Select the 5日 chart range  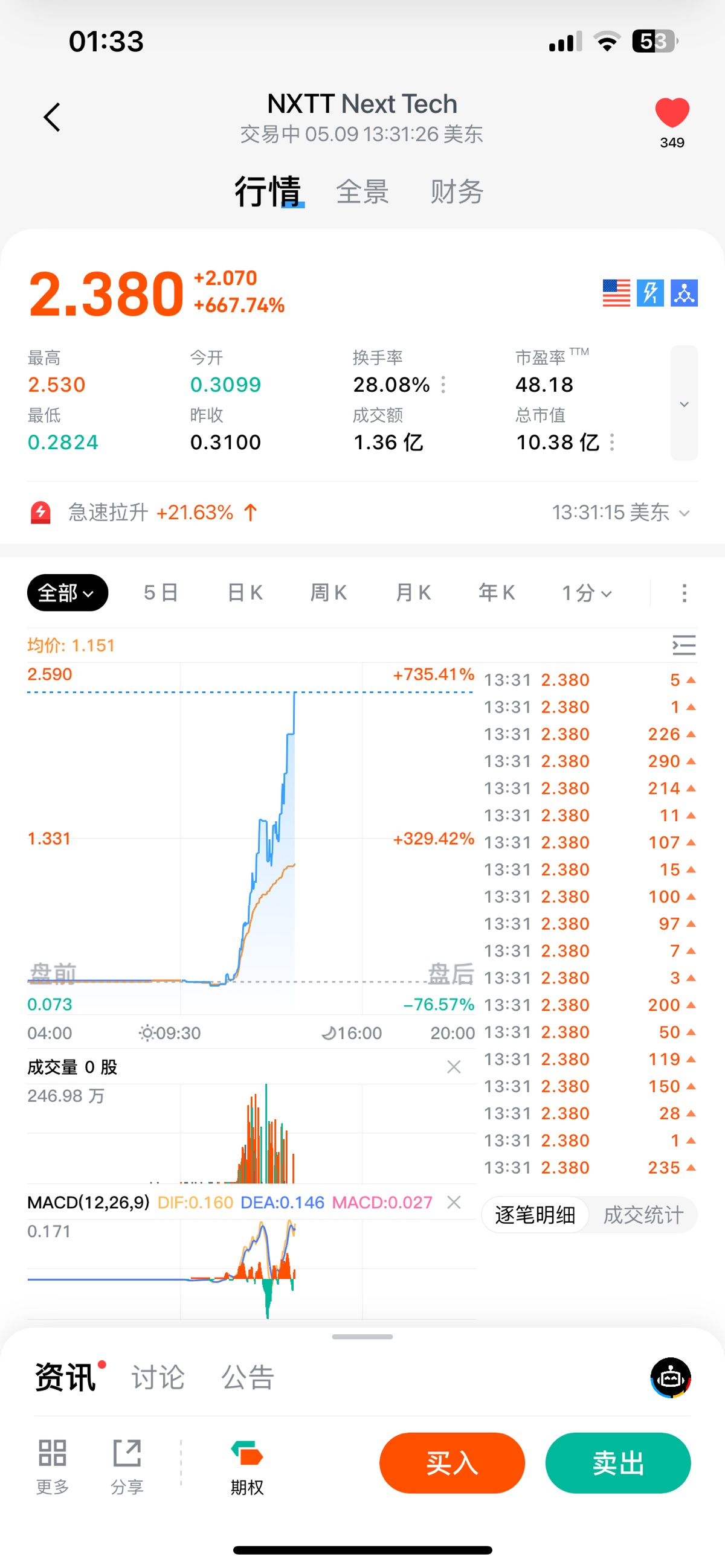click(161, 592)
